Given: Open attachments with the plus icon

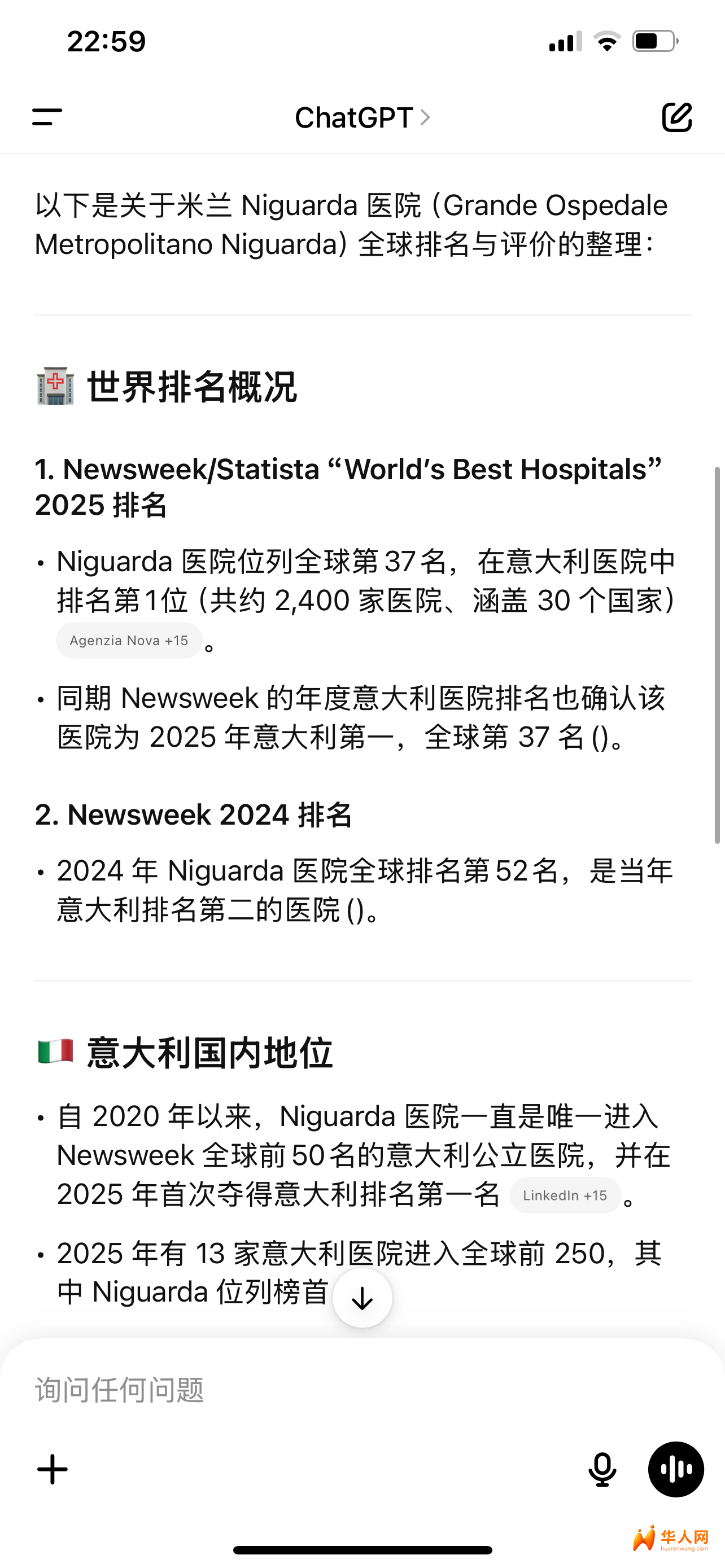Looking at the screenshot, I should [53, 1469].
